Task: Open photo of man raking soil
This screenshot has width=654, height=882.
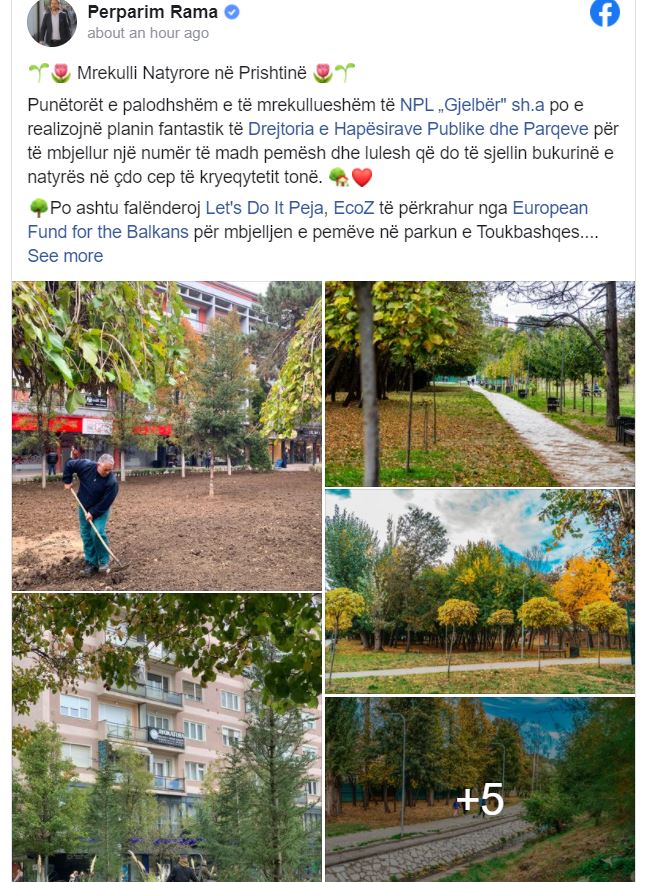Action: 167,436
